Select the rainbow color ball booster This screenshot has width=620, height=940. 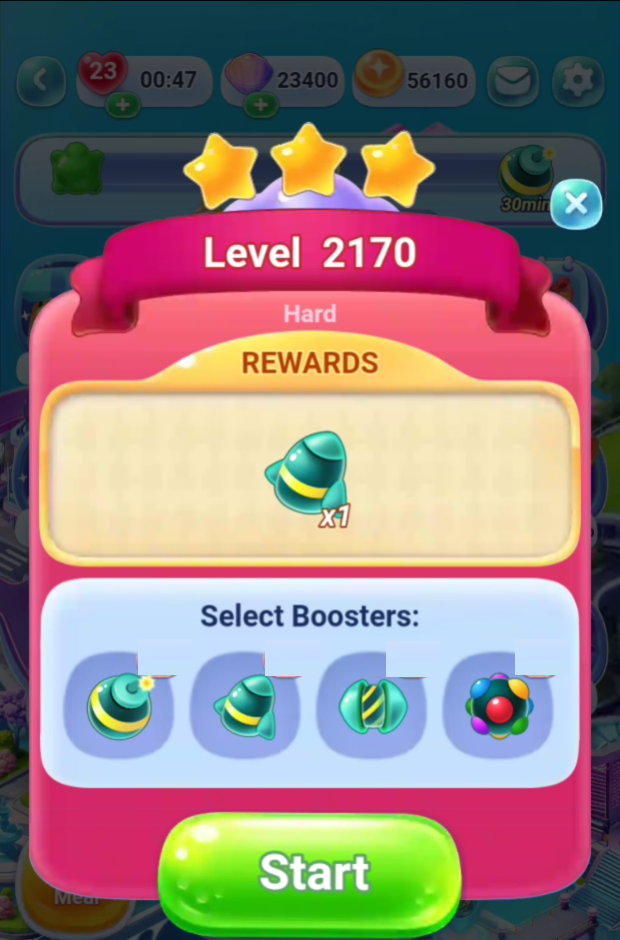click(499, 706)
